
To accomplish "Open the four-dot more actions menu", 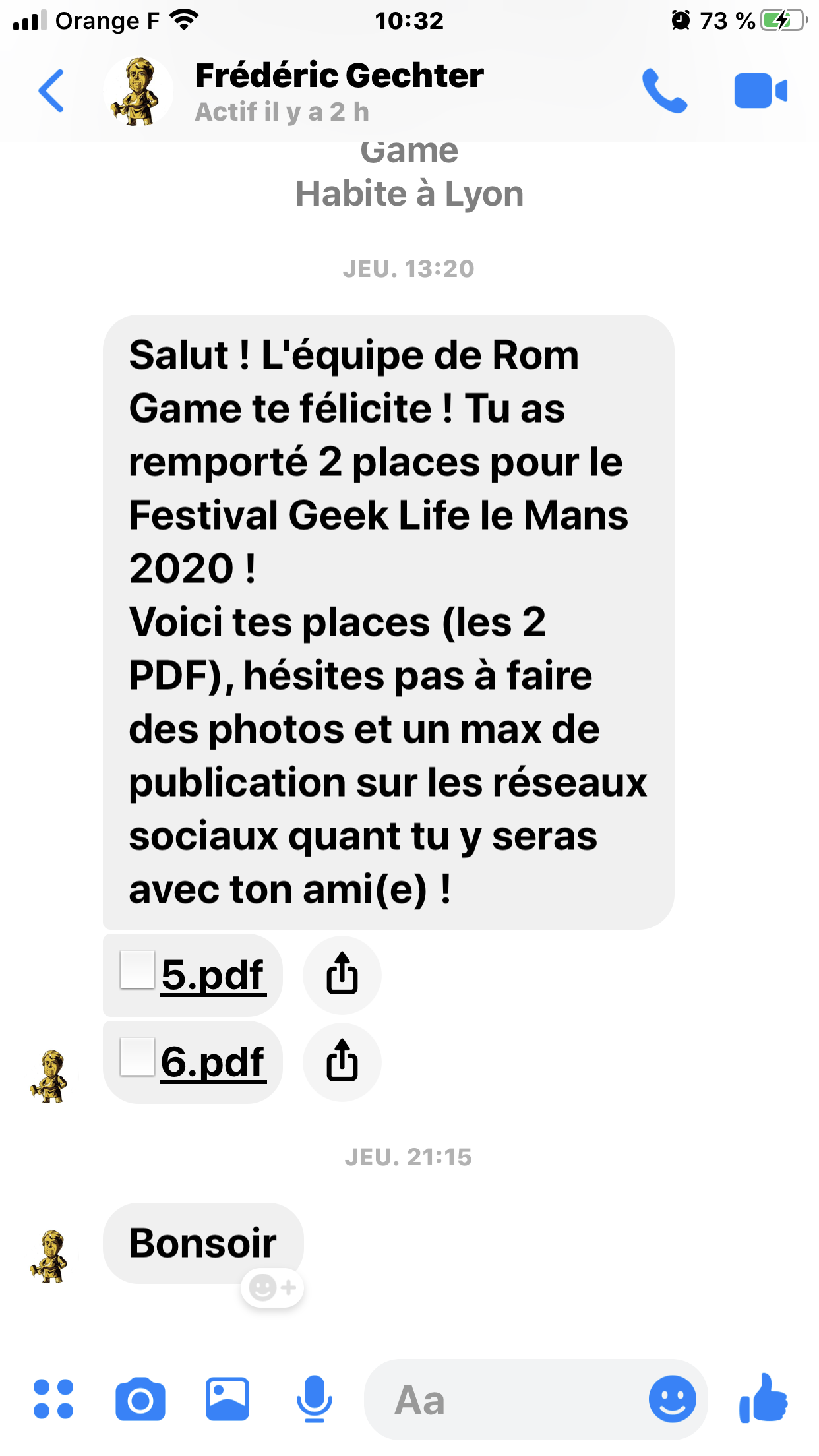I will coord(53,1399).
